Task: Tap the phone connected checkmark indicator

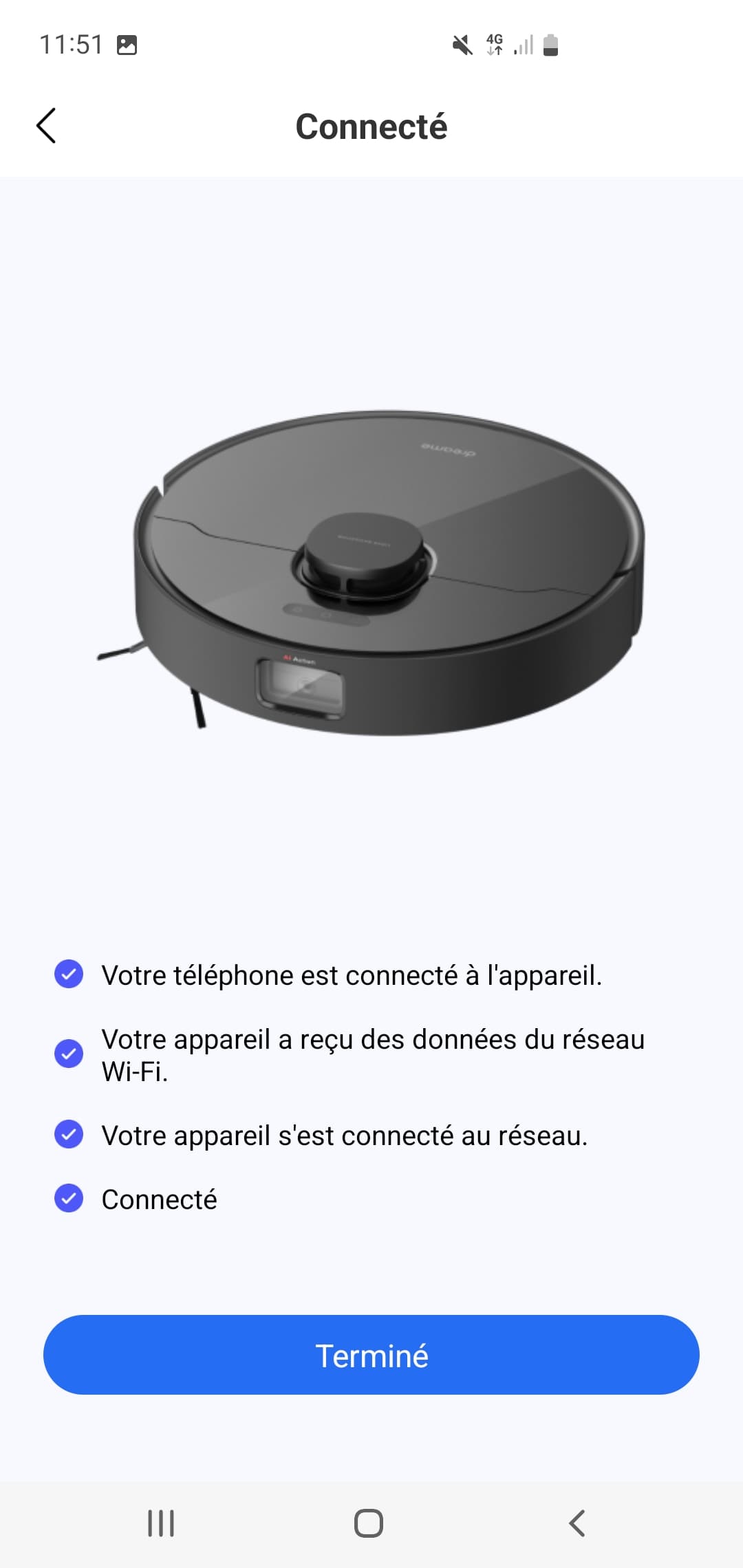Action: pos(69,974)
